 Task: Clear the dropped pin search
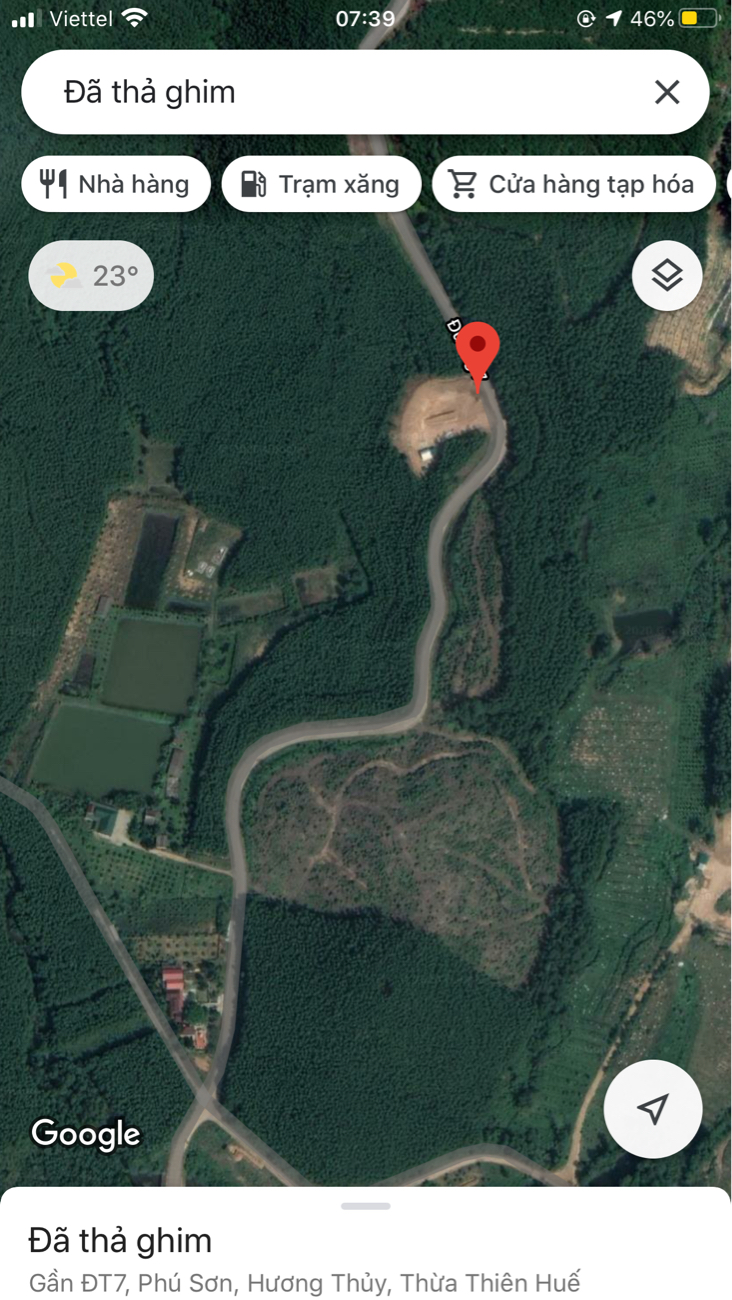coord(667,92)
